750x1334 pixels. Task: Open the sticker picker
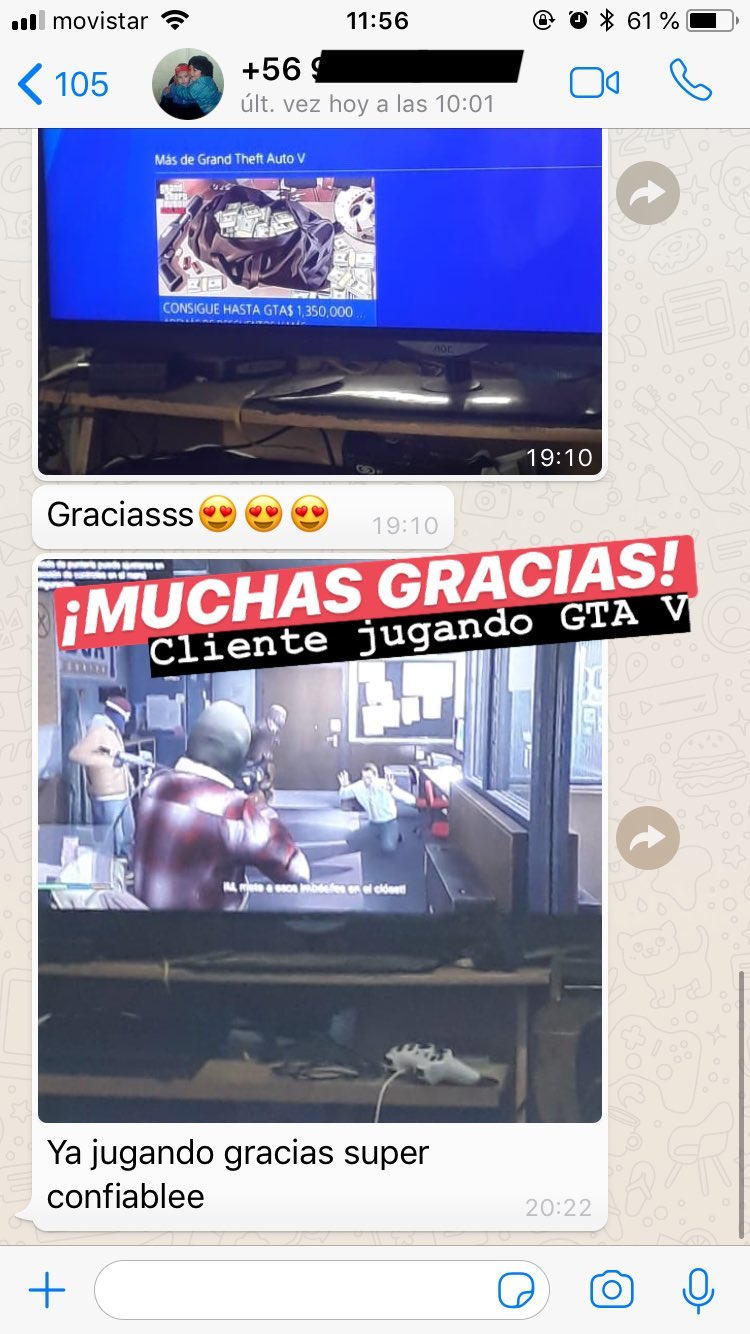[516, 1291]
